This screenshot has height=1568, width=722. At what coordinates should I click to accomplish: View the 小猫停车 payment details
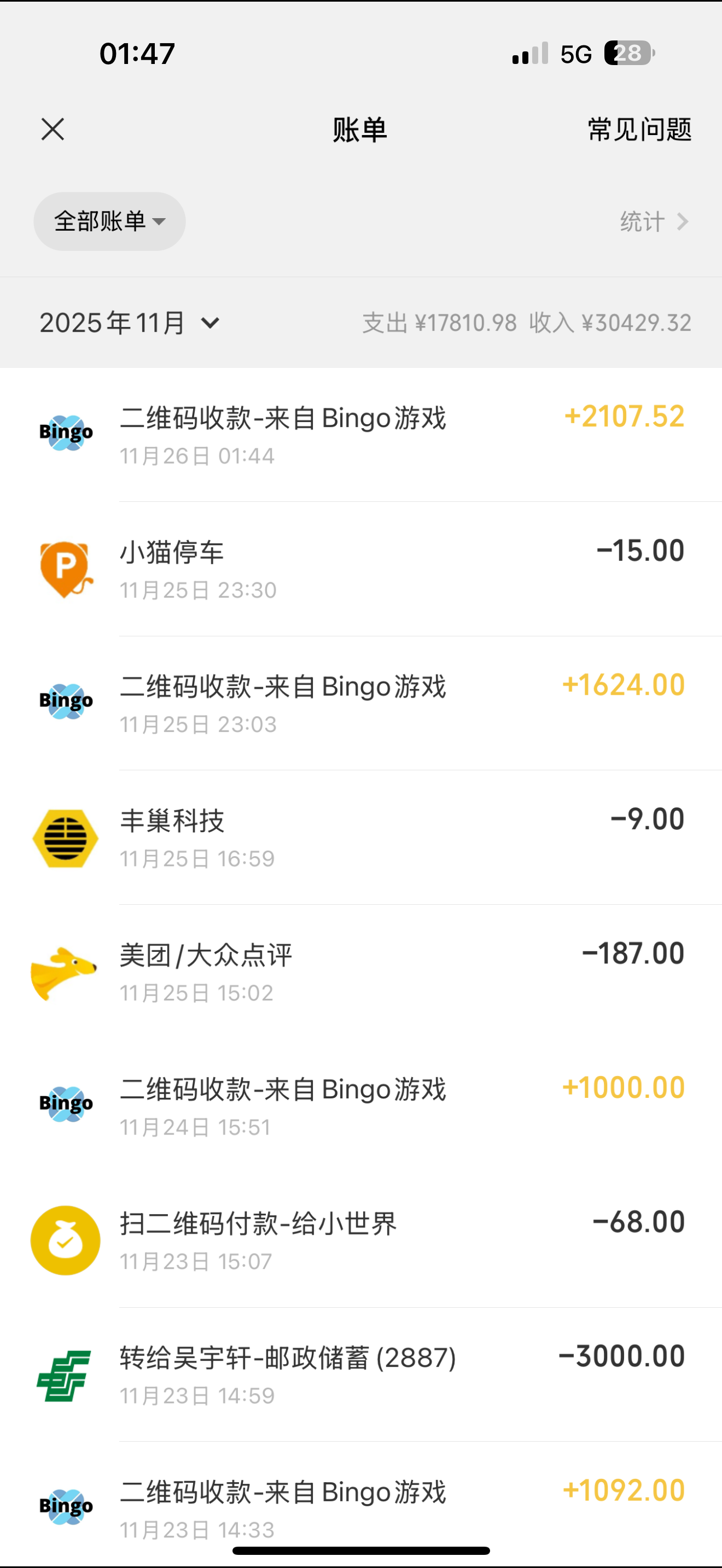361,569
